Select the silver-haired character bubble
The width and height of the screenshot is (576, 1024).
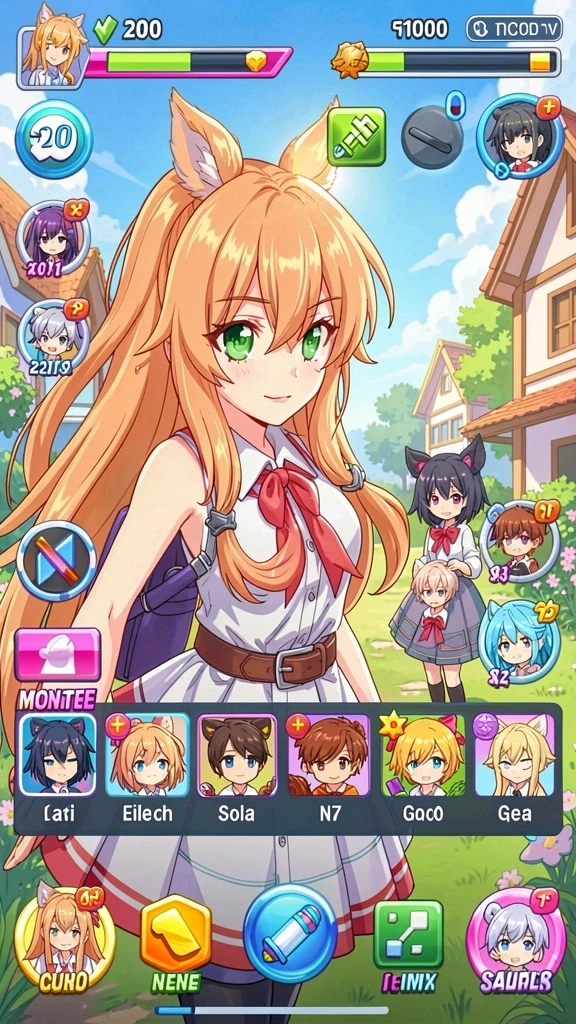pyautogui.click(x=52, y=338)
